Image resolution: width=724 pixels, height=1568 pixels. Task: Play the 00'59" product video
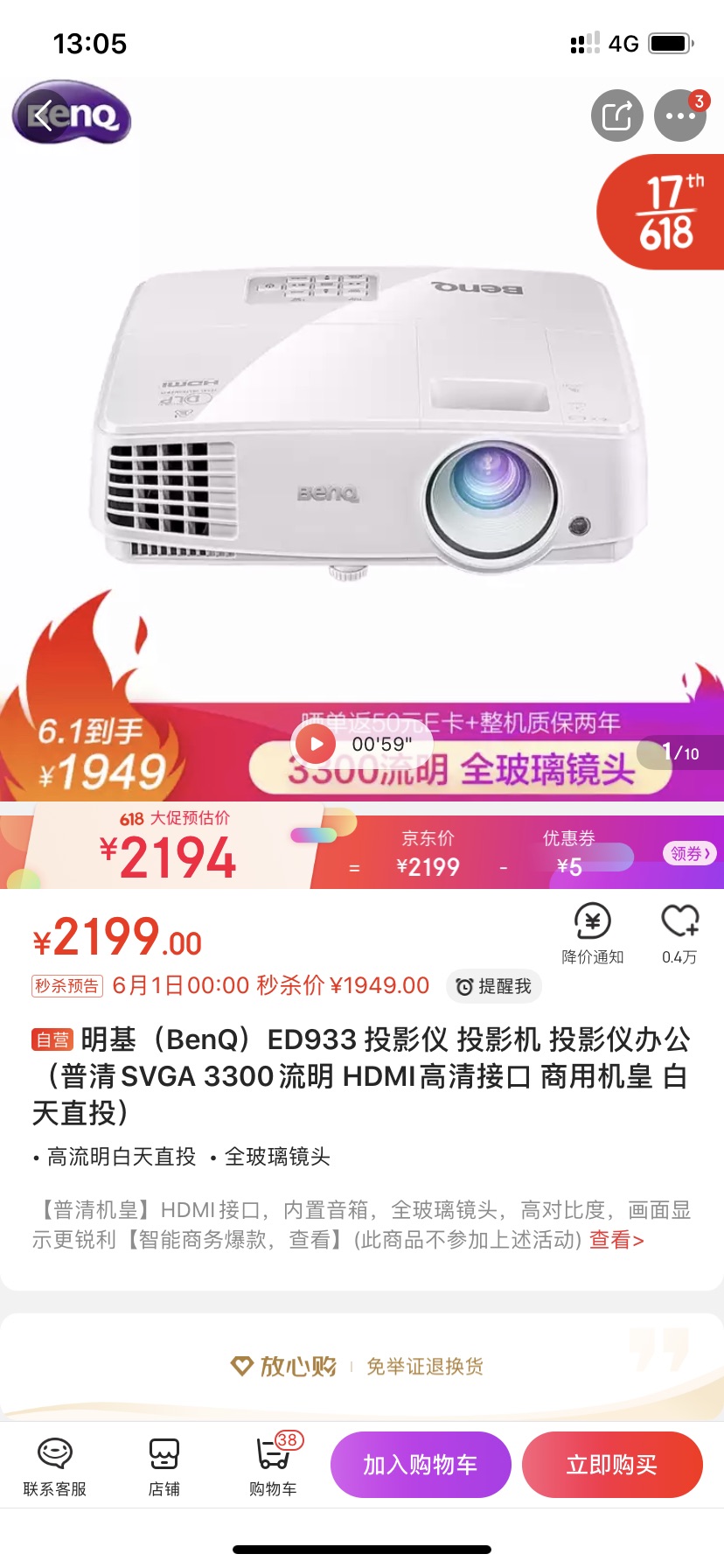[316, 744]
